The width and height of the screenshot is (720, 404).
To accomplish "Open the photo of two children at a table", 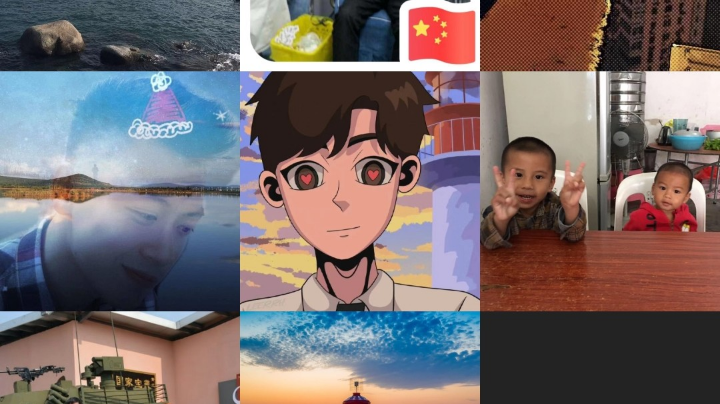I will click(x=600, y=190).
